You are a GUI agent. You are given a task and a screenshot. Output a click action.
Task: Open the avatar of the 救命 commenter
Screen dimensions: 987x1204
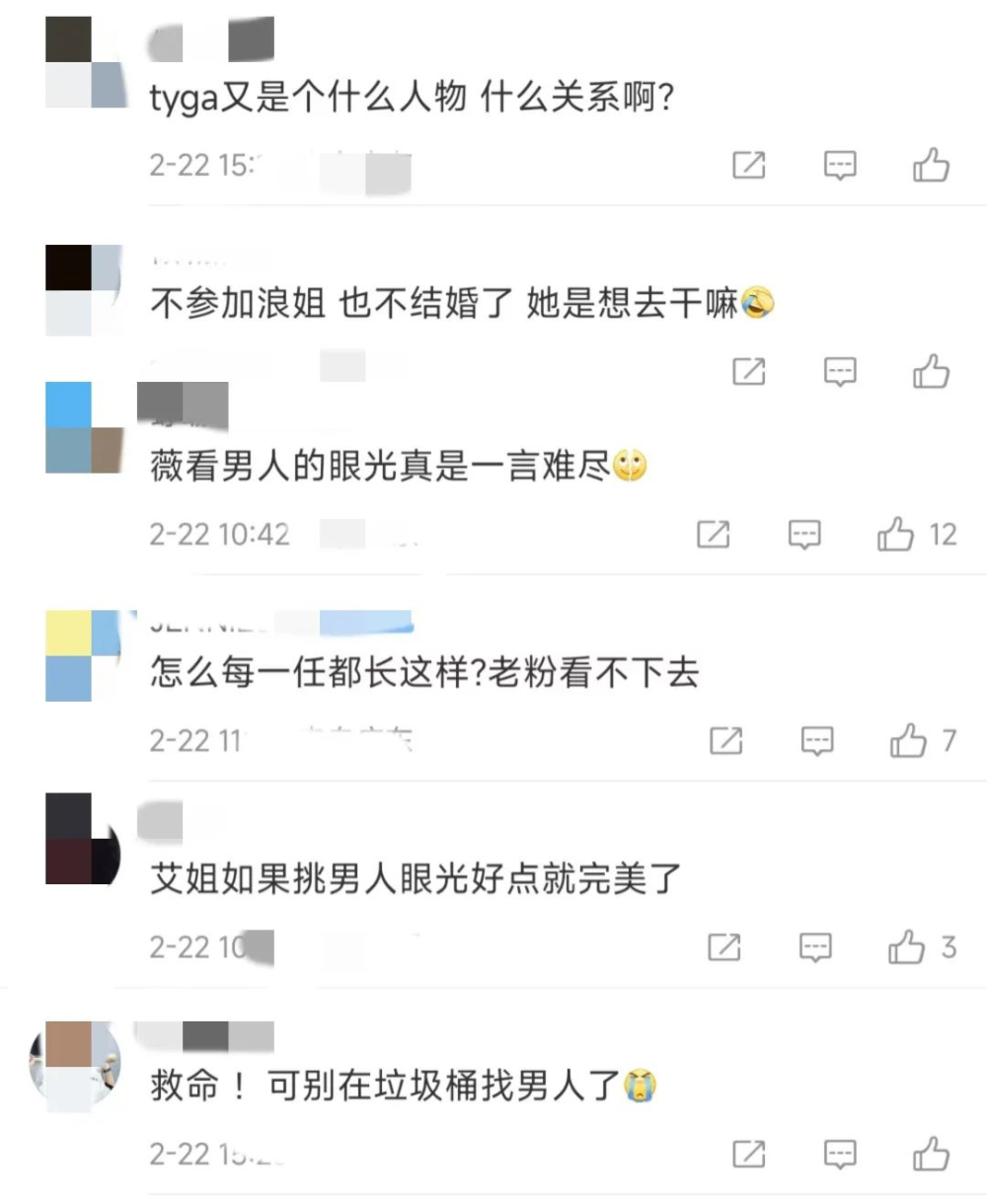tap(75, 1066)
